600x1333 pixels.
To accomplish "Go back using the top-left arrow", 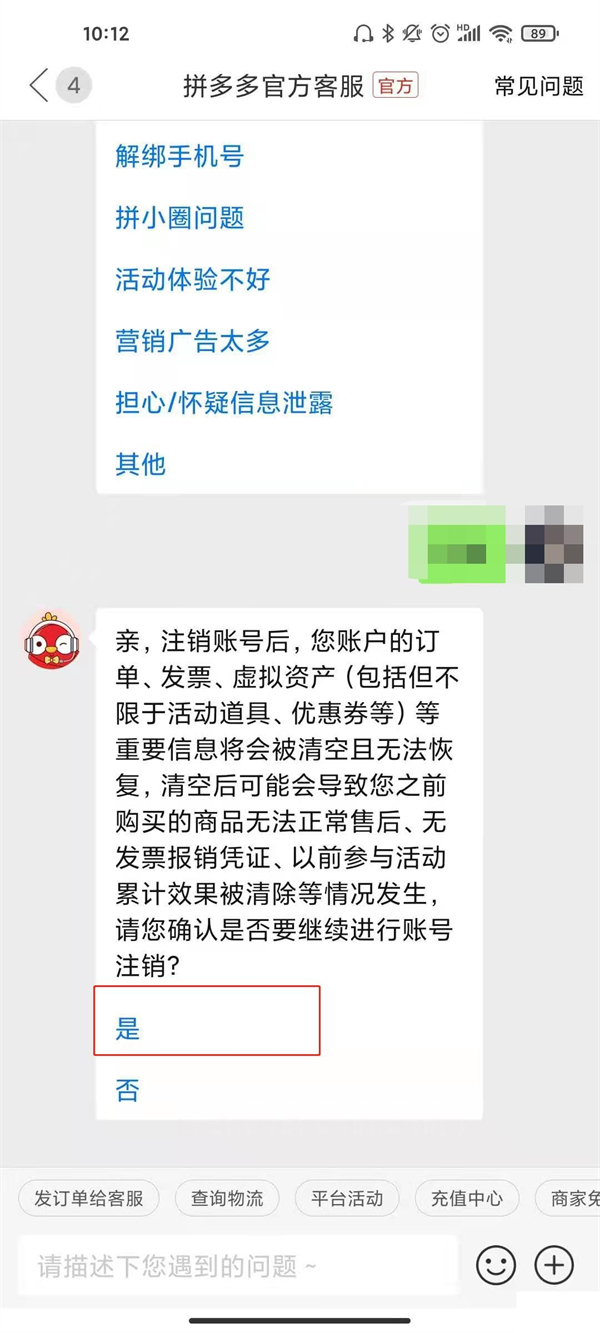I will [x=38, y=86].
